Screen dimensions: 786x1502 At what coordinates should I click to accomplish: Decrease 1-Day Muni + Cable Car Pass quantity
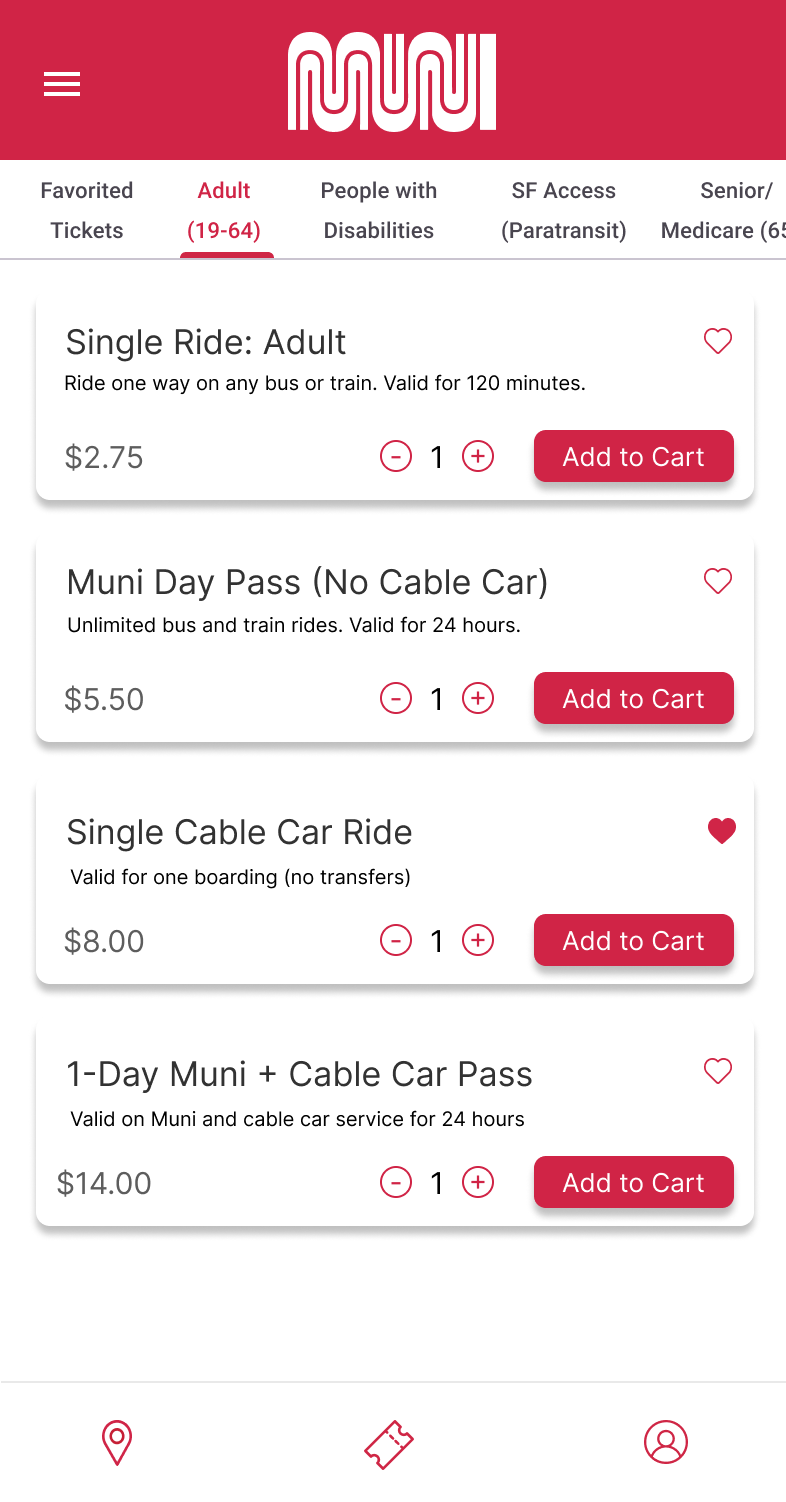click(396, 1183)
